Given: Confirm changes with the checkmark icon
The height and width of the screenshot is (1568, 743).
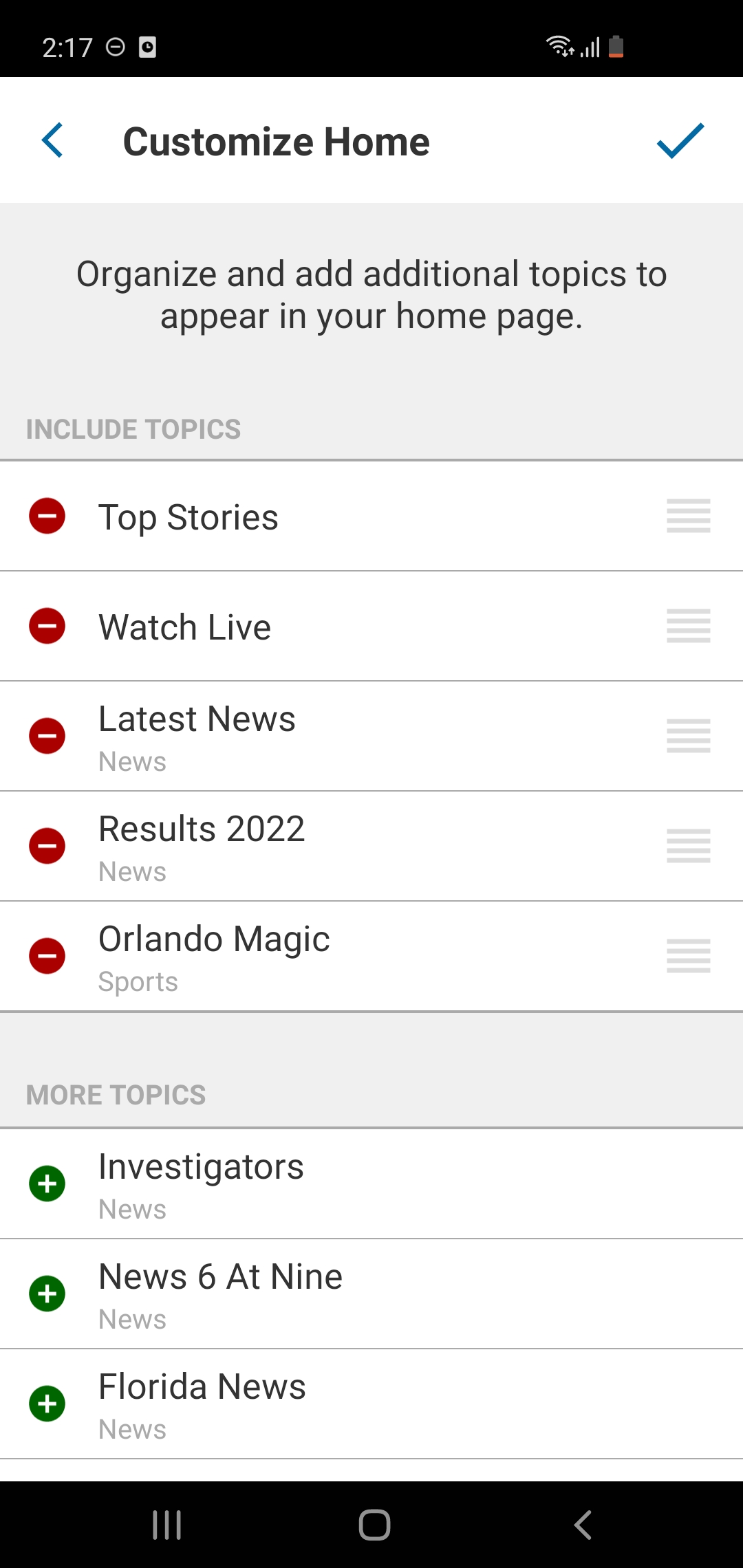Looking at the screenshot, I should tap(680, 140).
